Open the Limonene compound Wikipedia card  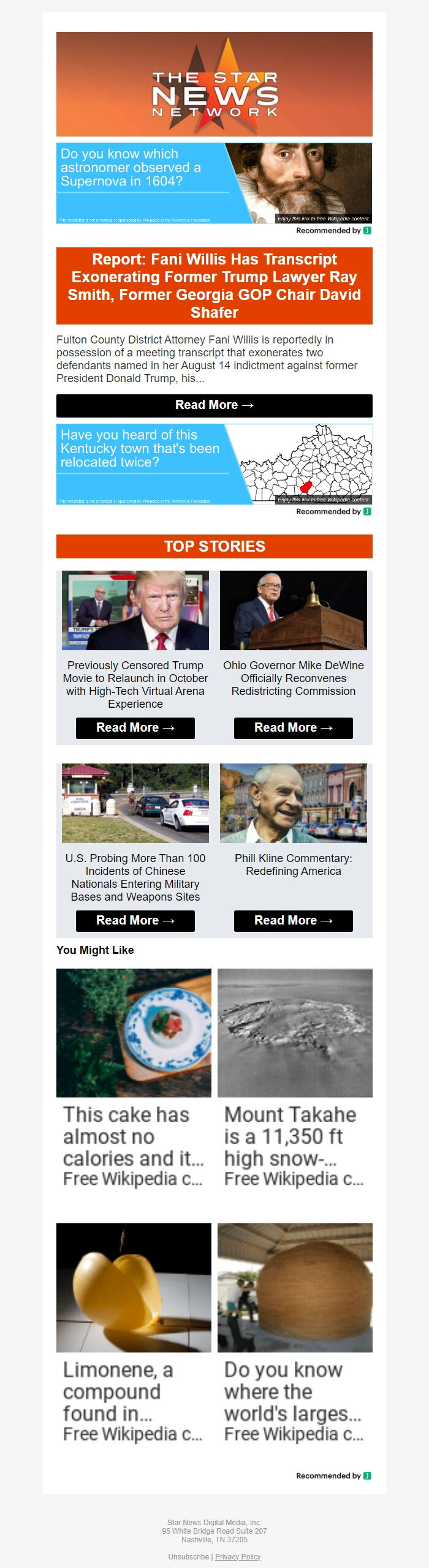pos(134,1333)
